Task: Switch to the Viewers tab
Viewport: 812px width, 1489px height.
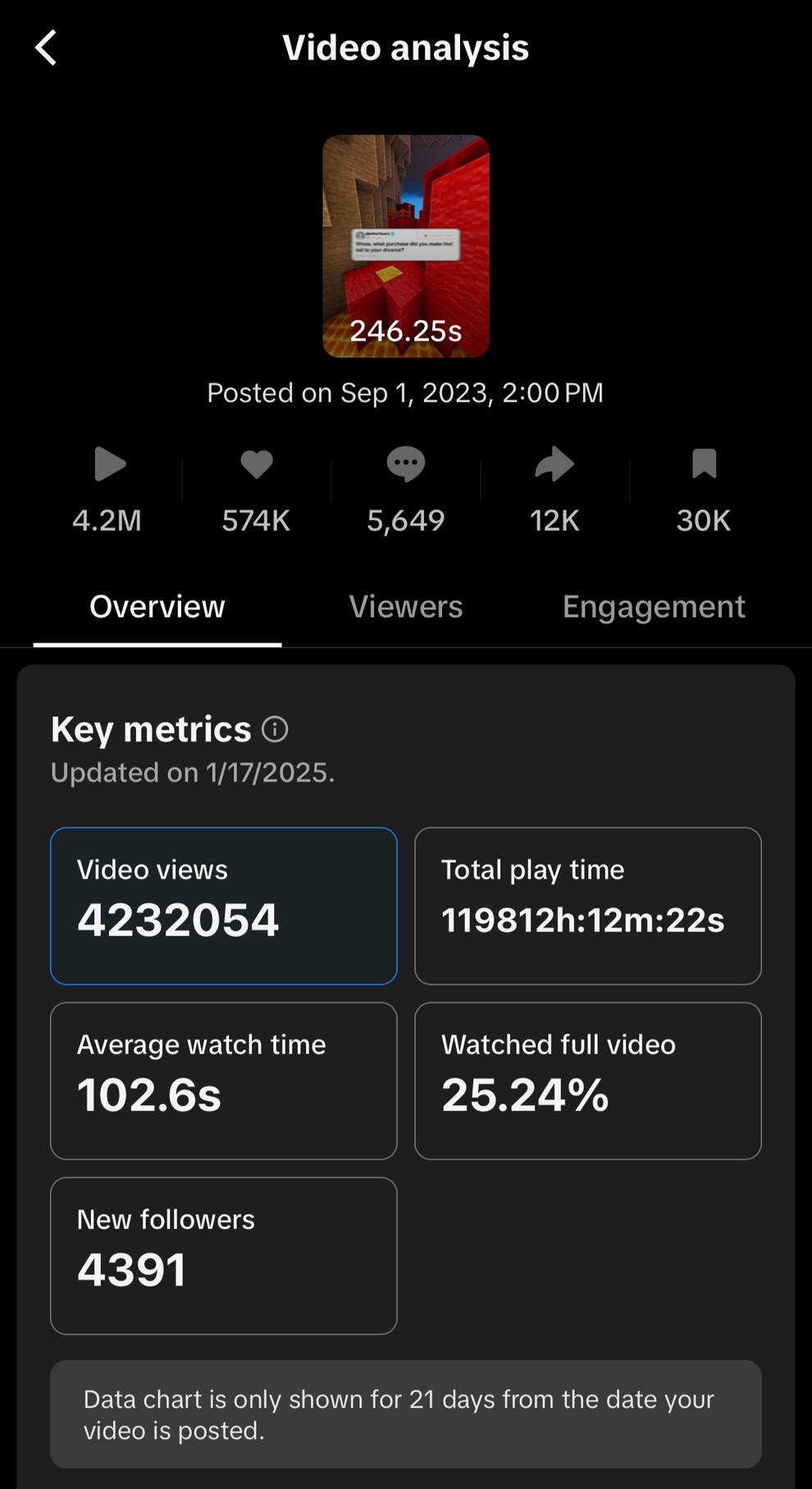Action: (406, 607)
